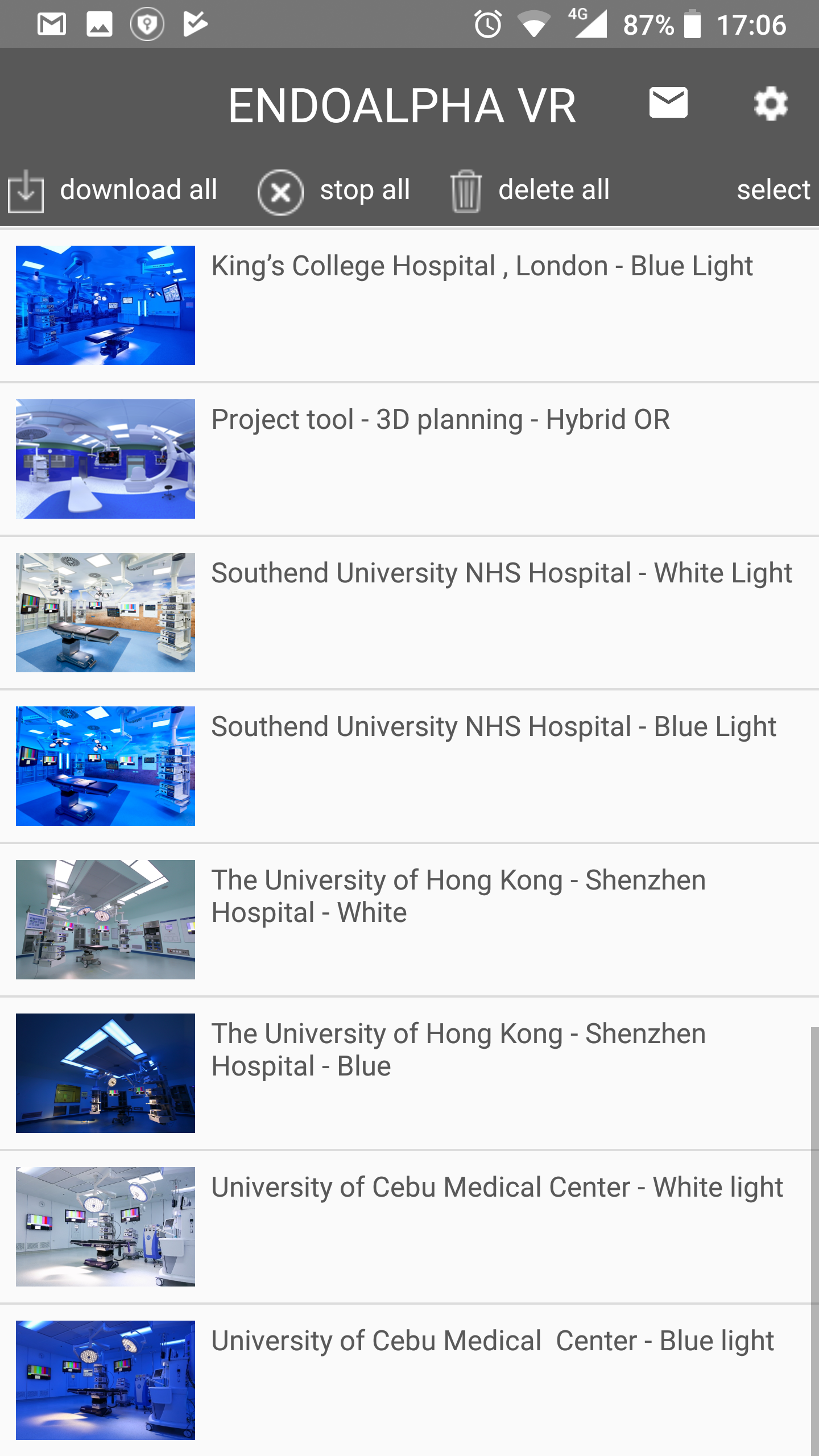The height and width of the screenshot is (1456, 819).
Task: Open Project tool - 3D planning - Hybrid OR
Action: point(409,459)
